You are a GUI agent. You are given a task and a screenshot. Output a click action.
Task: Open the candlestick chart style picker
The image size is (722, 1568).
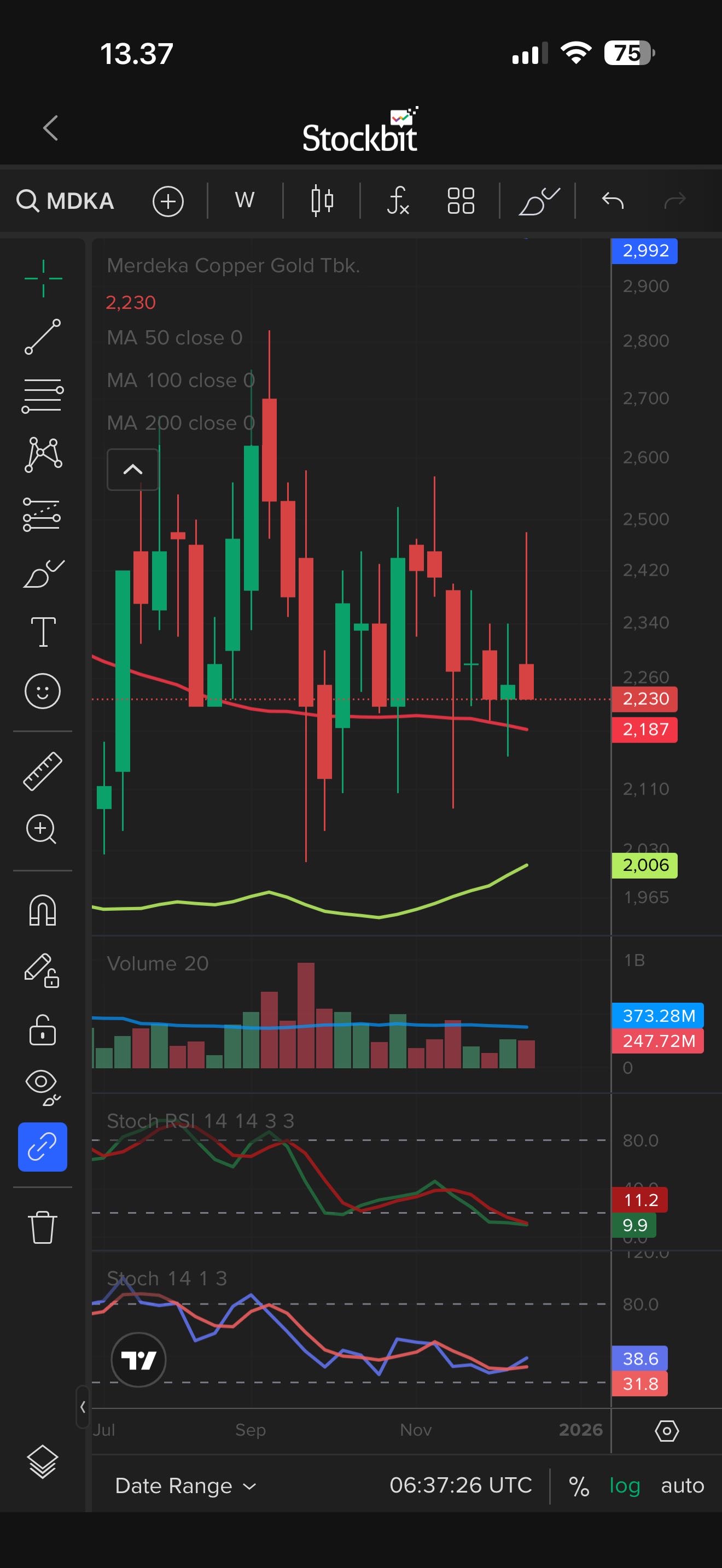point(322,200)
